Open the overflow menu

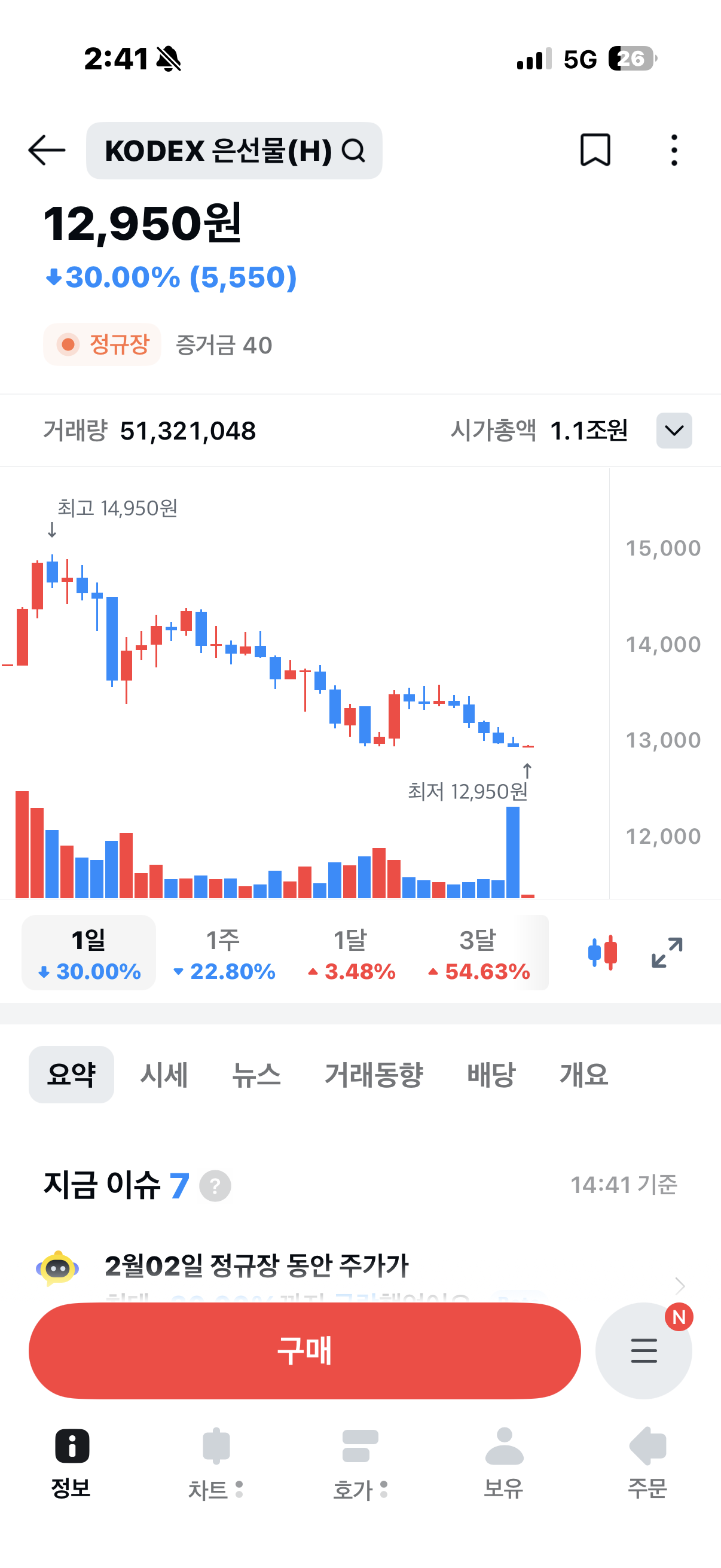point(674,150)
